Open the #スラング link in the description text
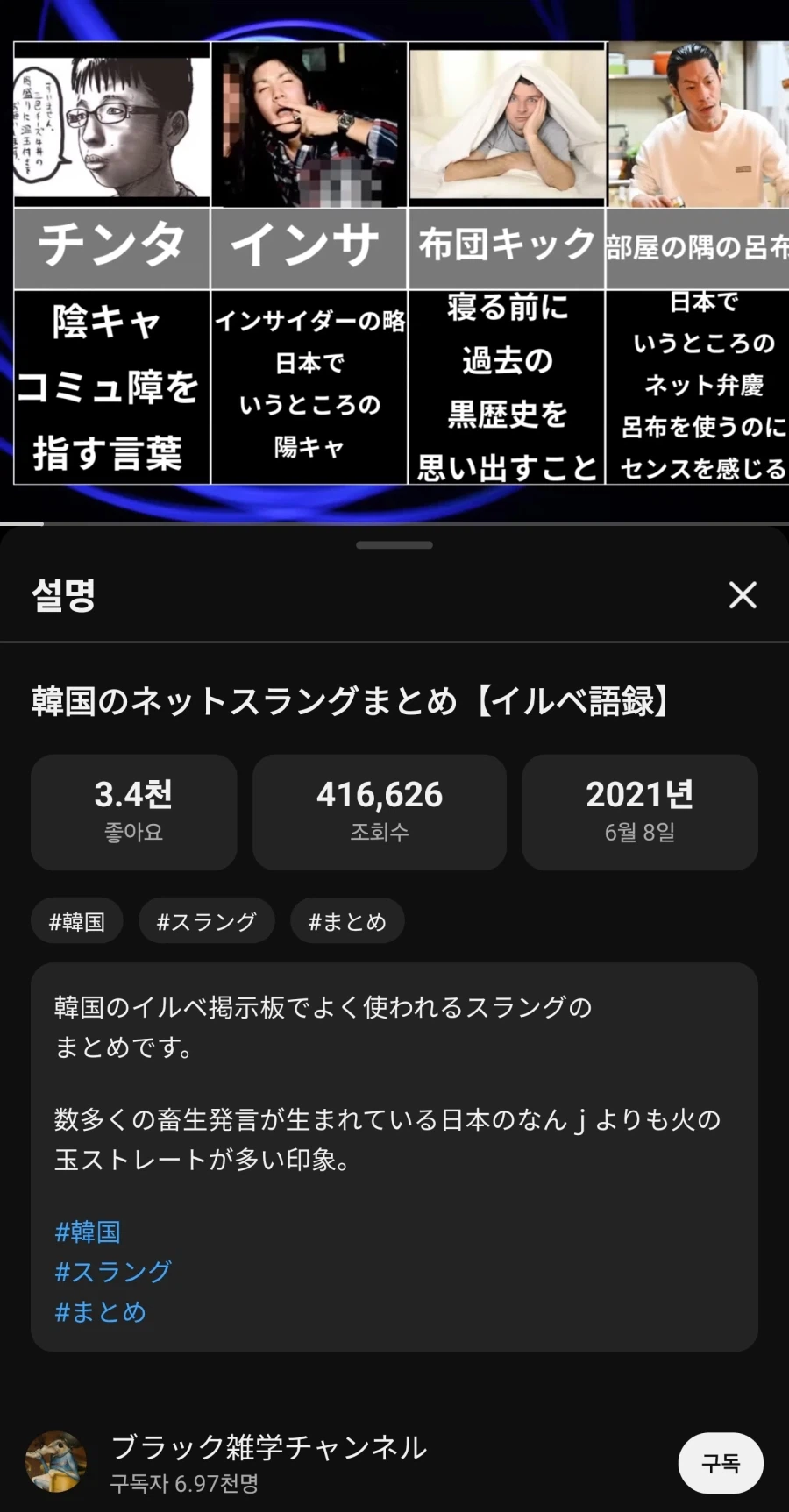 click(x=112, y=1272)
